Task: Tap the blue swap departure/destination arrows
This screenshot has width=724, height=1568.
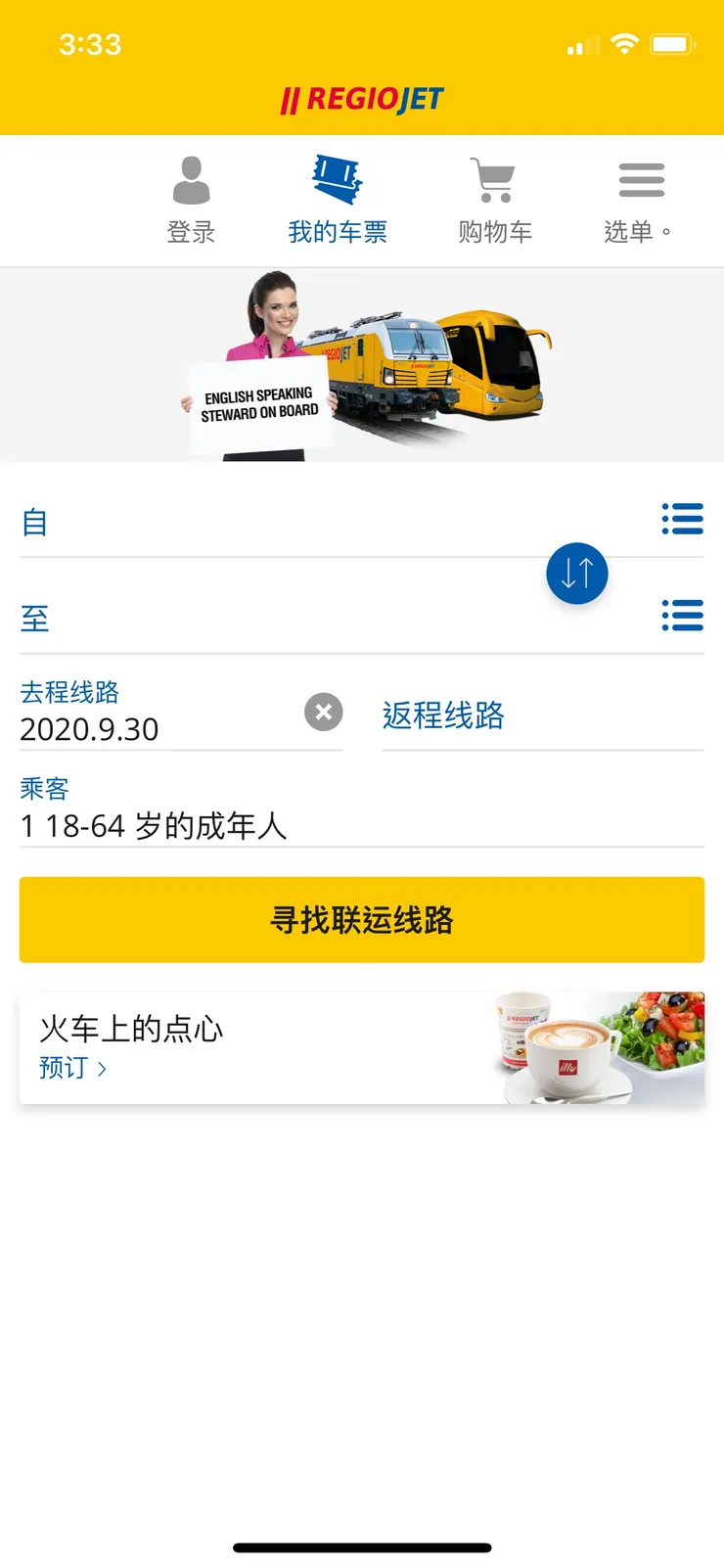Action: point(576,574)
